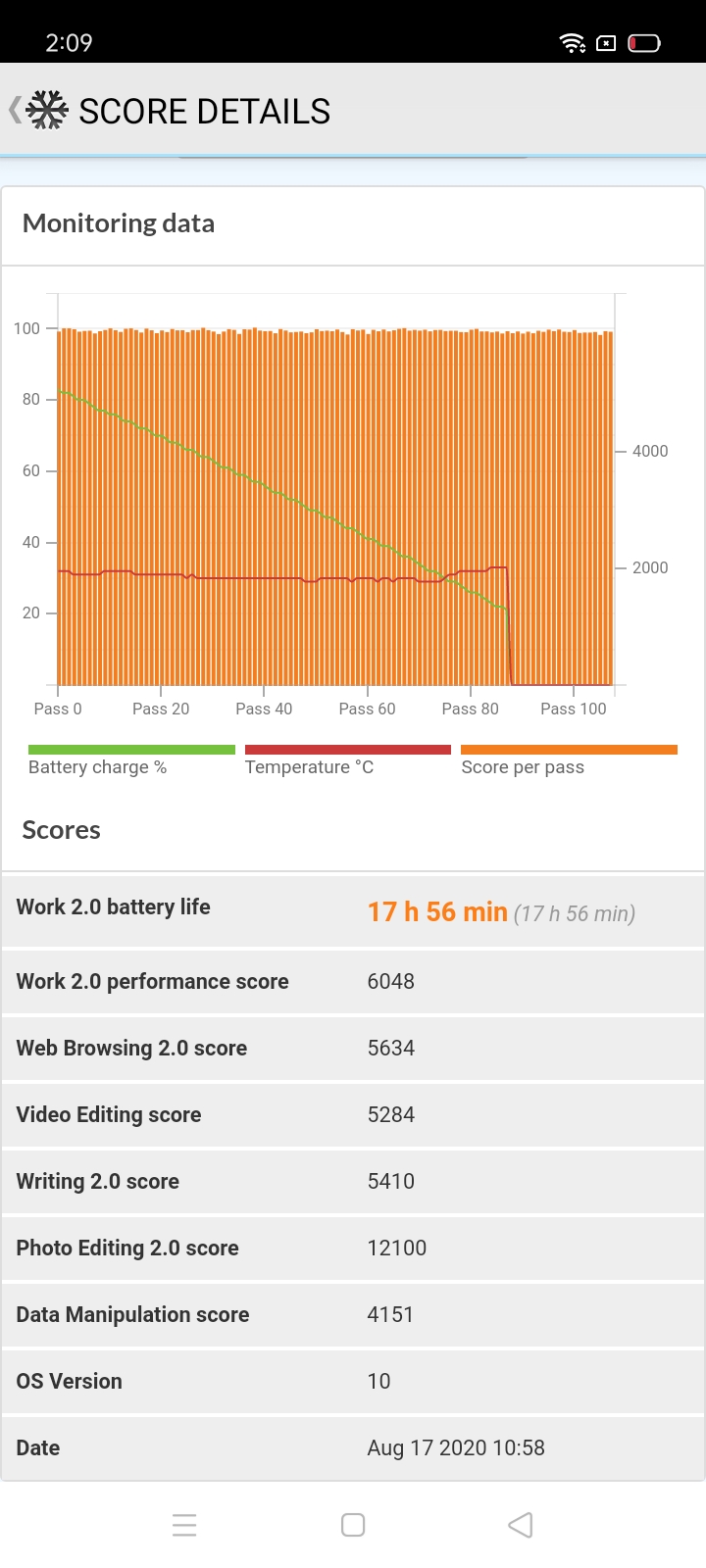This screenshot has width=706, height=1568.
Task: Open the Web Browsing 2.0 score row
Action: [x=353, y=1048]
